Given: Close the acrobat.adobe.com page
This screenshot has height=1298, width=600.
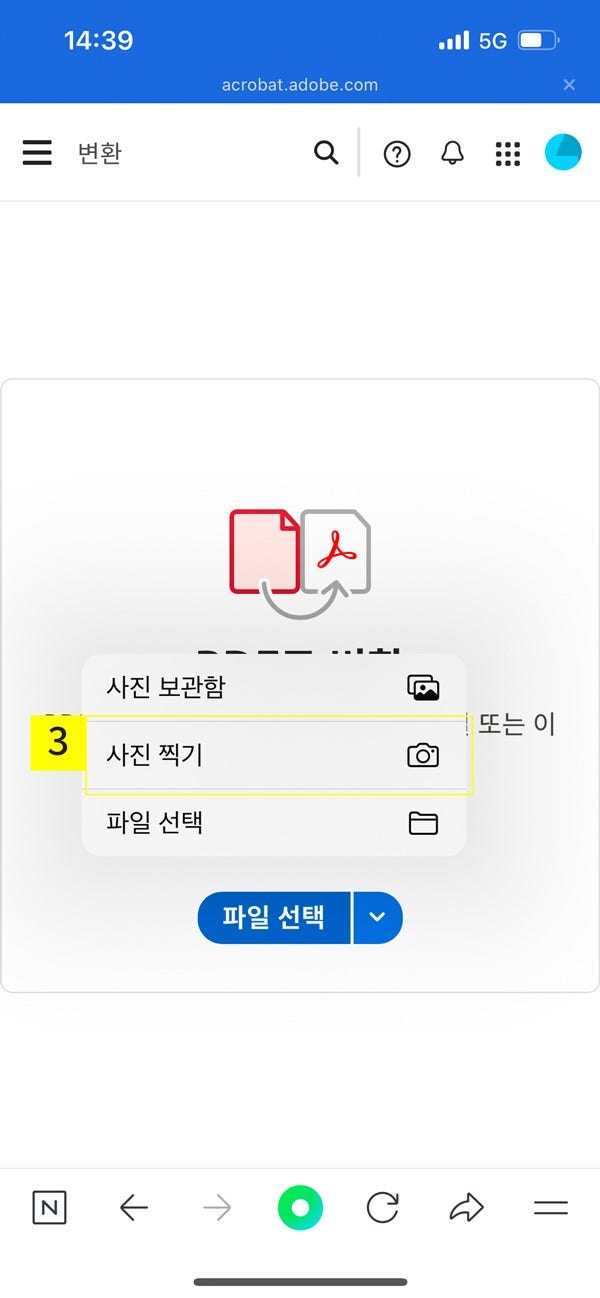Looking at the screenshot, I should tap(569, 85).
